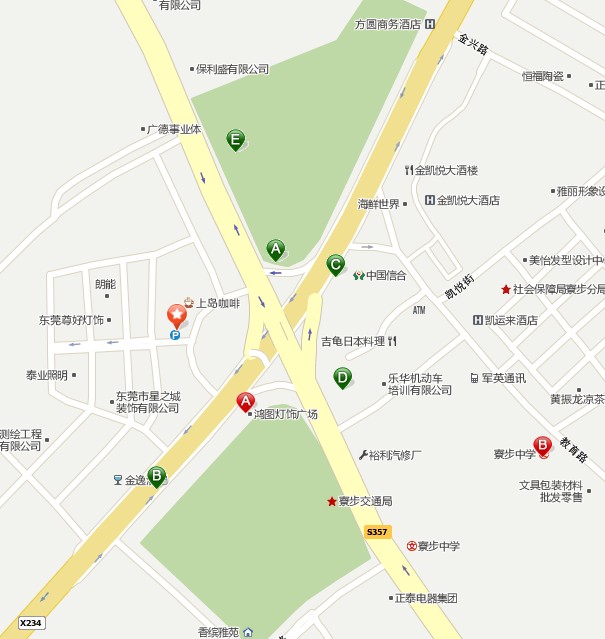Select the red star pin near 上岛咖啡

coord(177,316)
